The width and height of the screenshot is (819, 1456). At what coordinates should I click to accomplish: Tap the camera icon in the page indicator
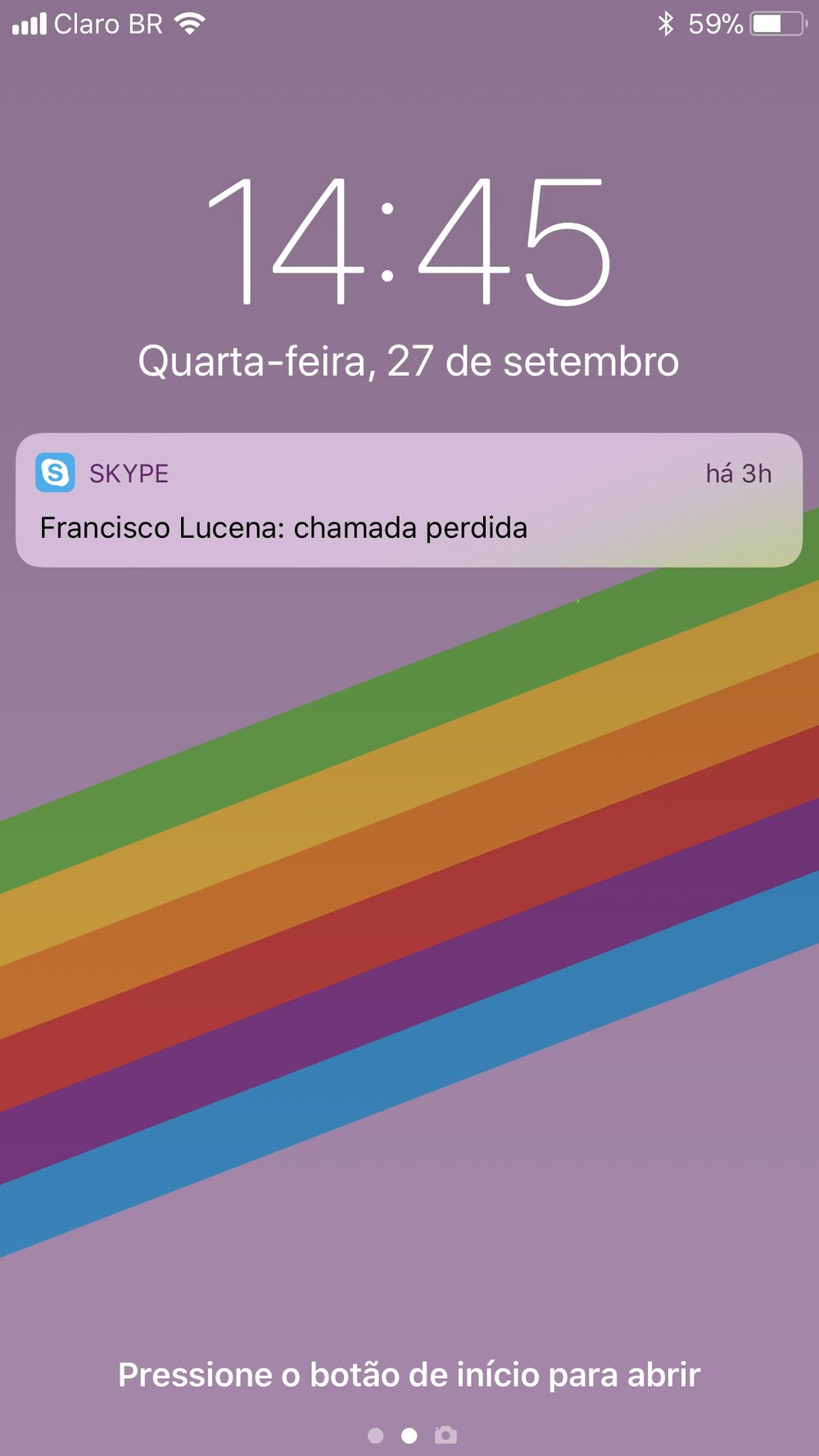(446, 1435)
